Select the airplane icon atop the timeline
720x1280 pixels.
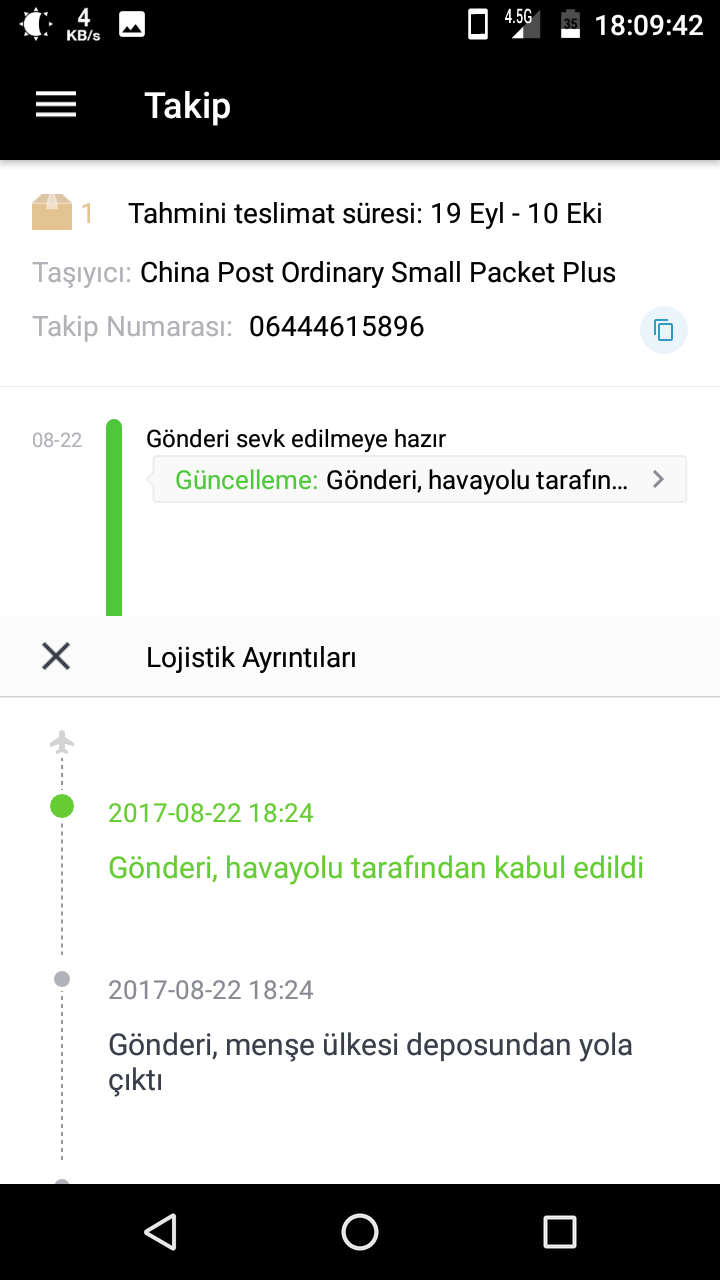(61, 740)
